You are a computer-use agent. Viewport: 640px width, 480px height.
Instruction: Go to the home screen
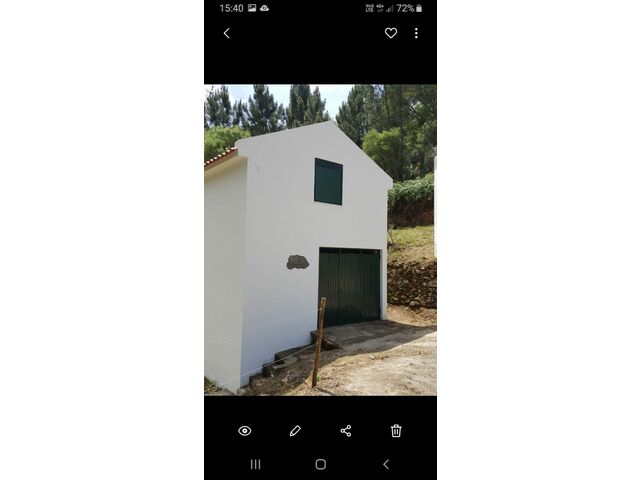coord(320,464)
